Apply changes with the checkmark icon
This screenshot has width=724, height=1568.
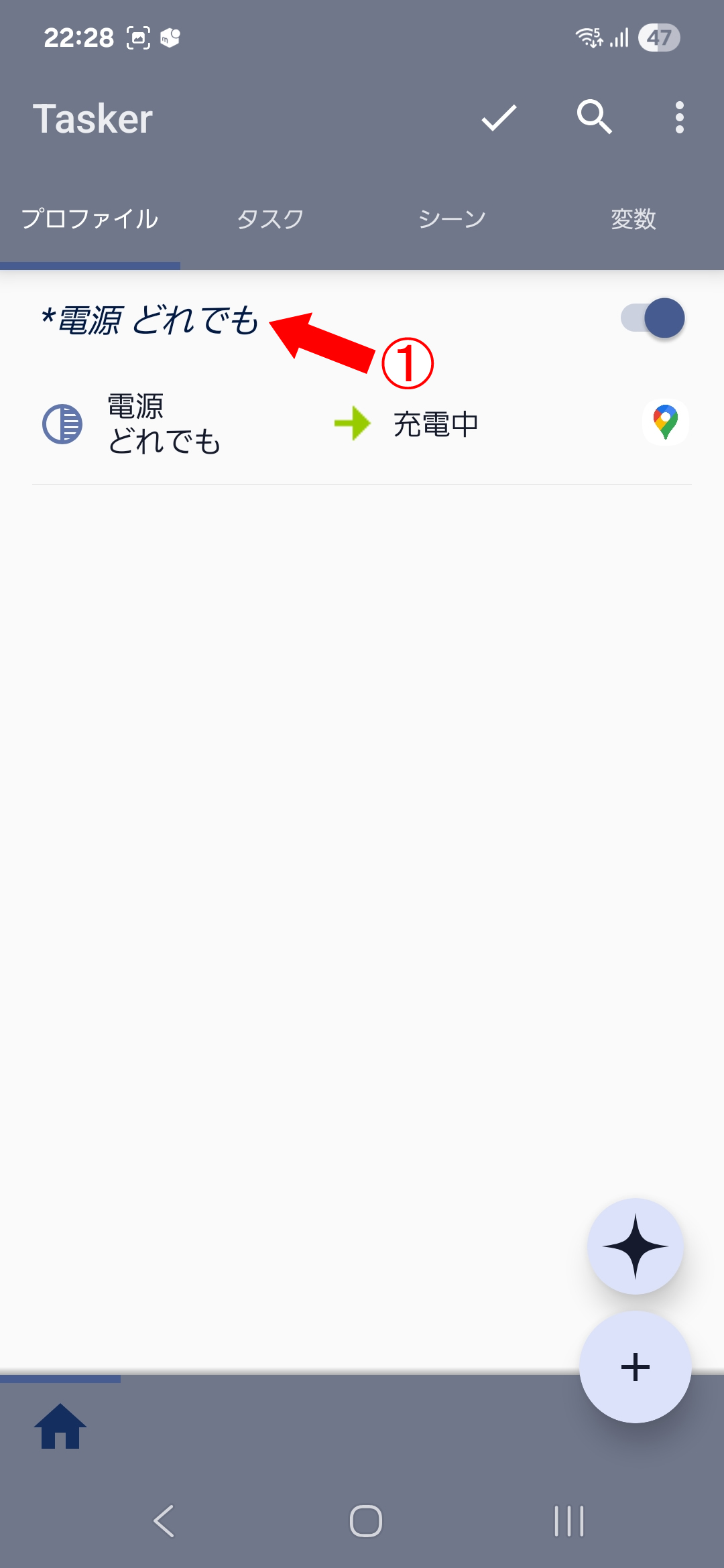[499, 118]
